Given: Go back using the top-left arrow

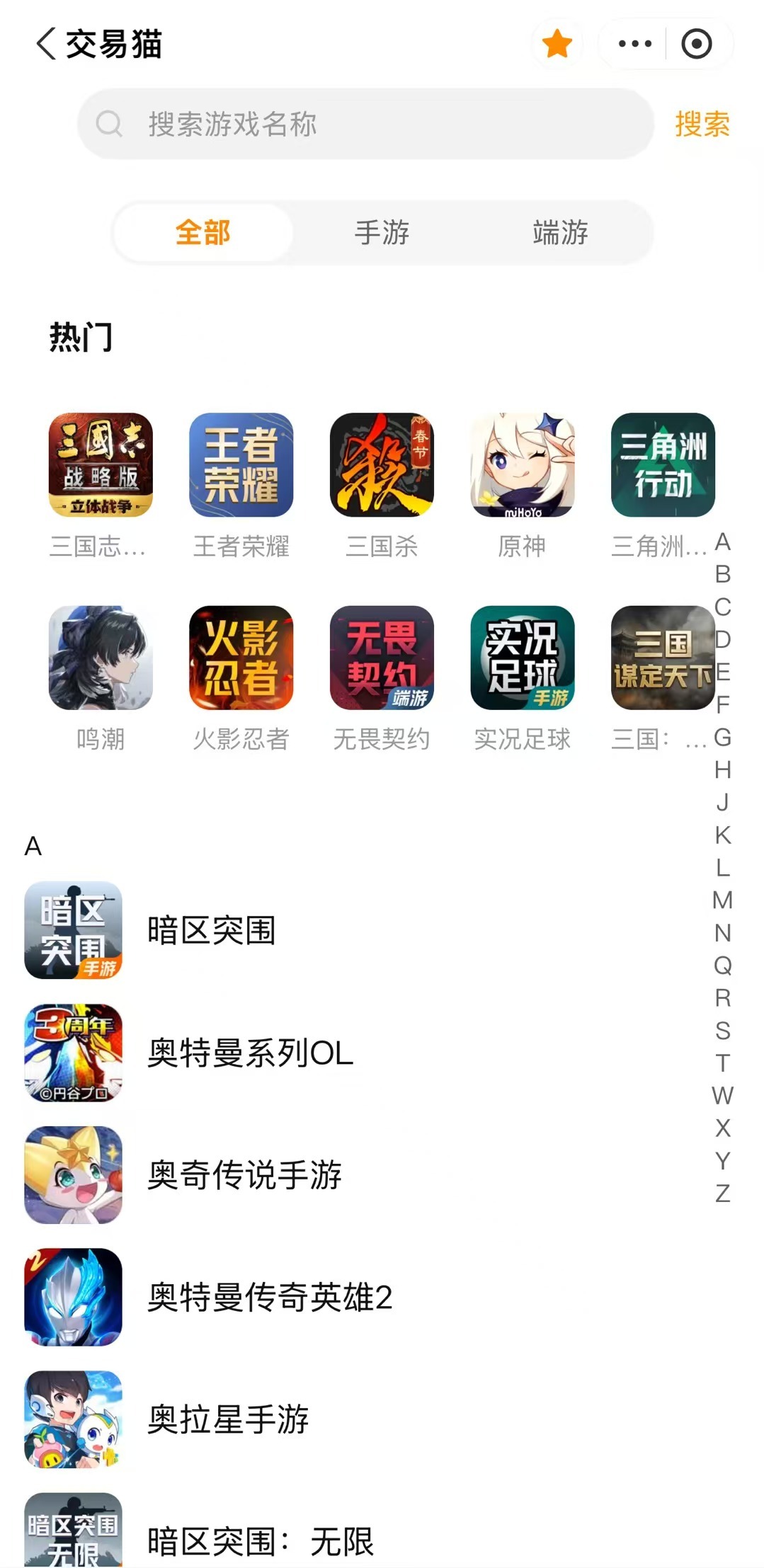Looking at the screenshot, I should 46,44.
